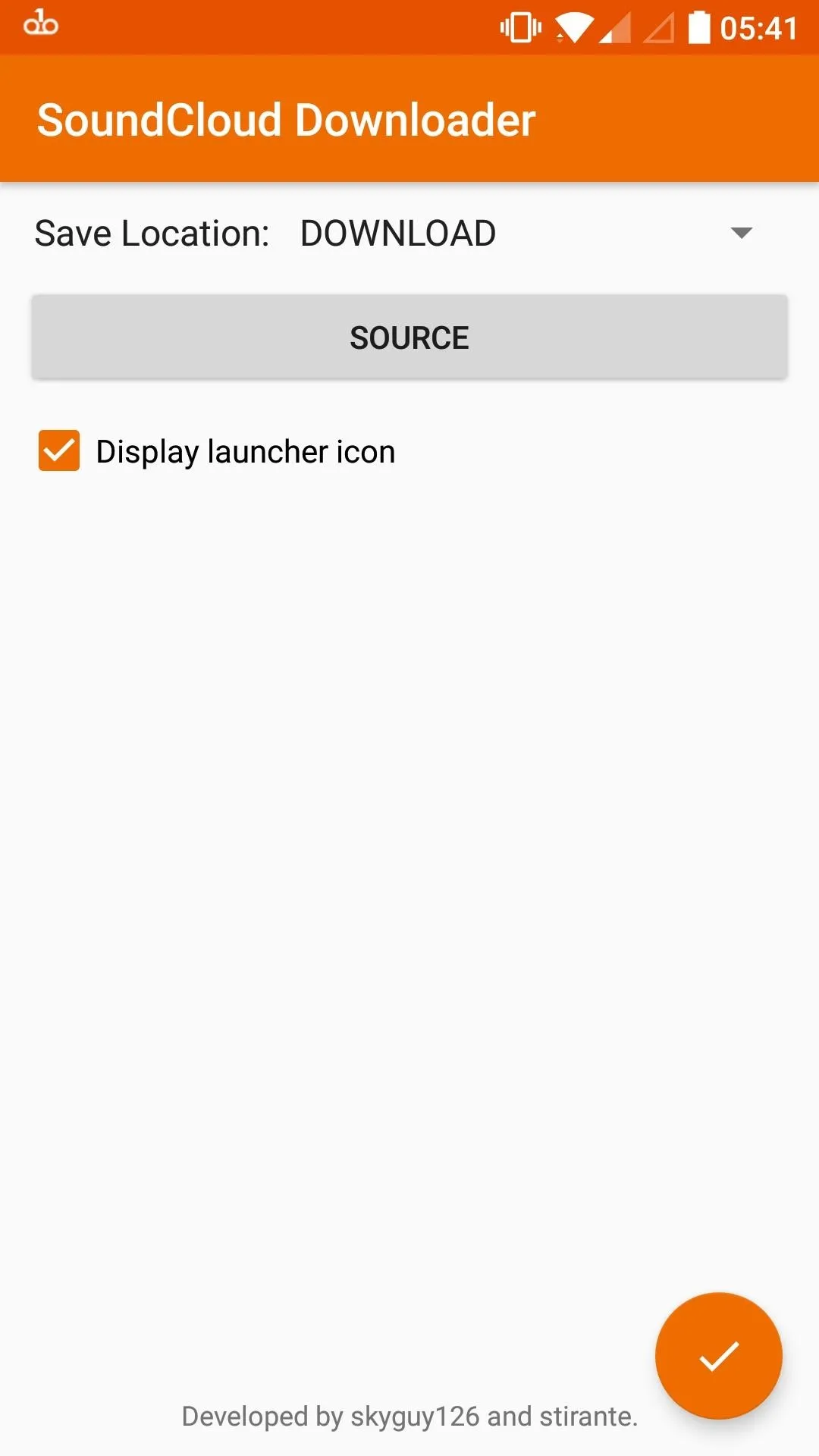
Task: Disable the Display launcher icon checkbox
Action: click(59, 451)
